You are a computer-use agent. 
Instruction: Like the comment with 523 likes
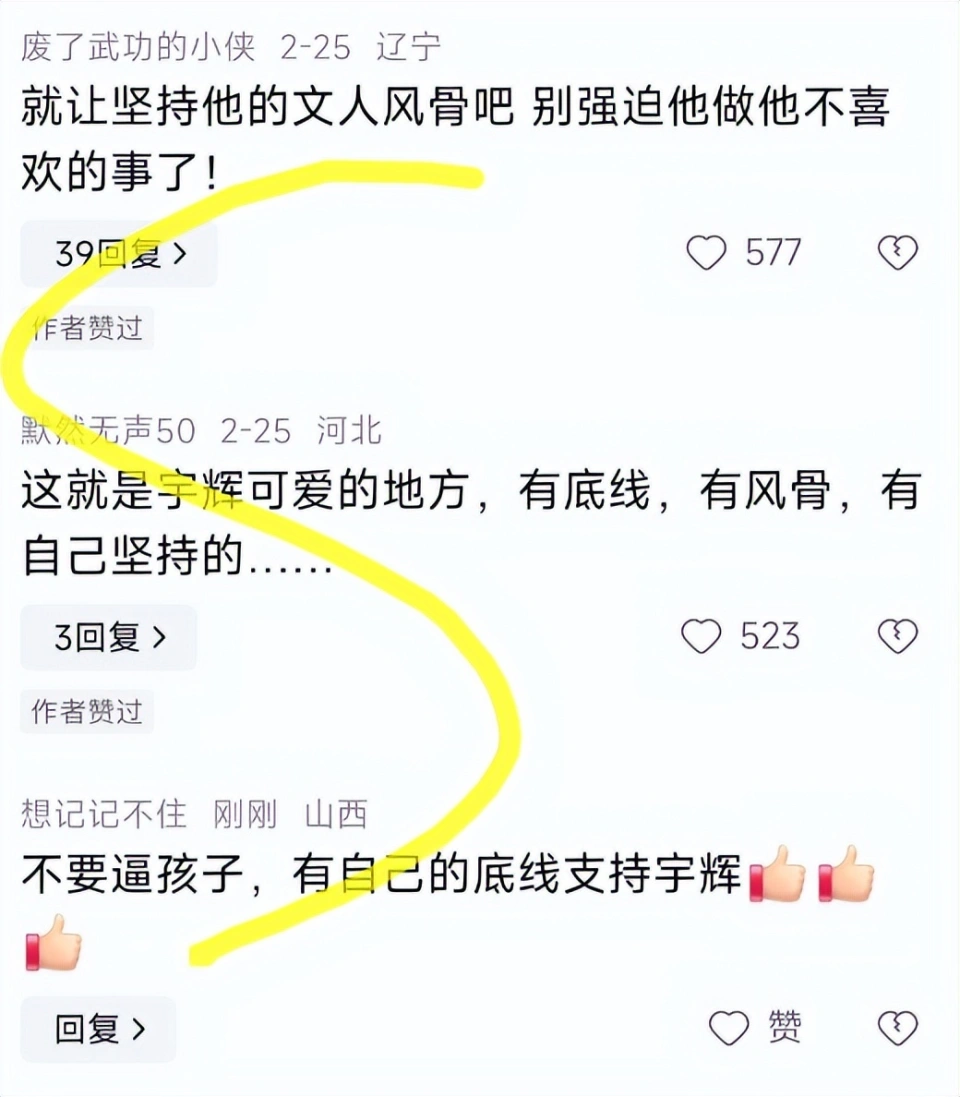coord(701,636)
